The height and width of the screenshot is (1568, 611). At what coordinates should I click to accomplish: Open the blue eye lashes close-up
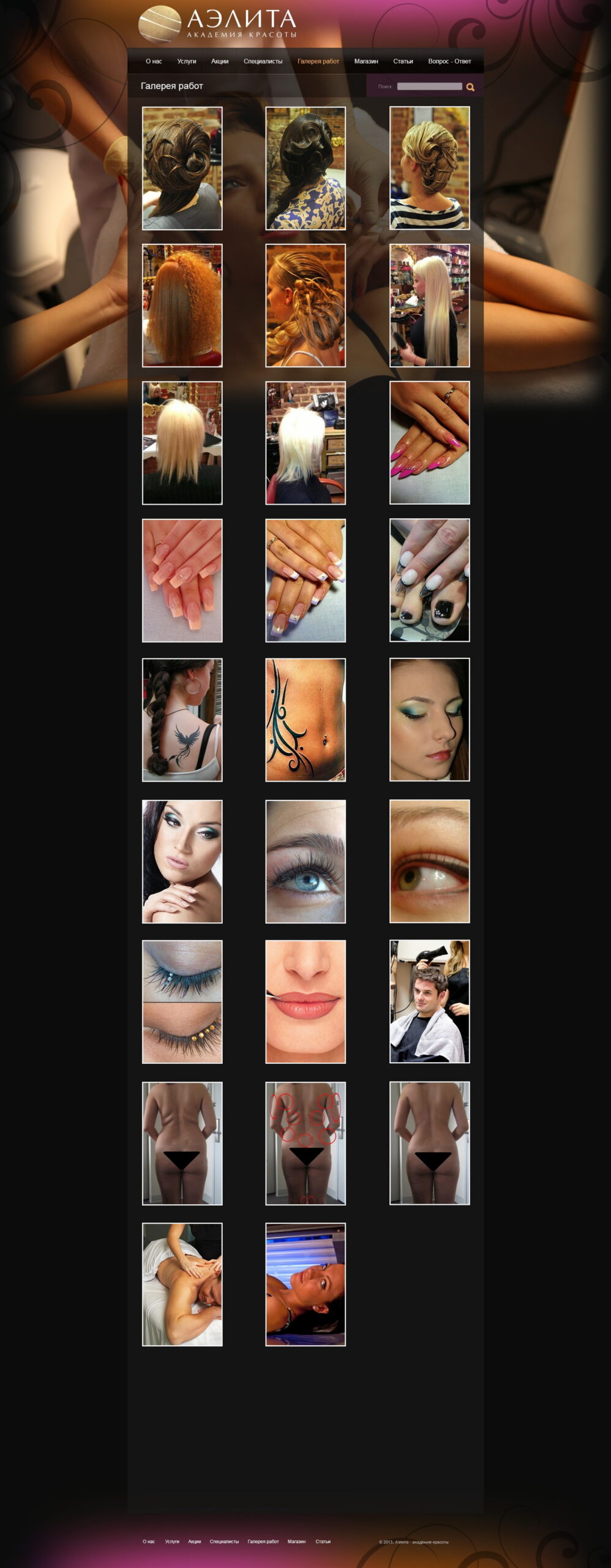point(305,861)
